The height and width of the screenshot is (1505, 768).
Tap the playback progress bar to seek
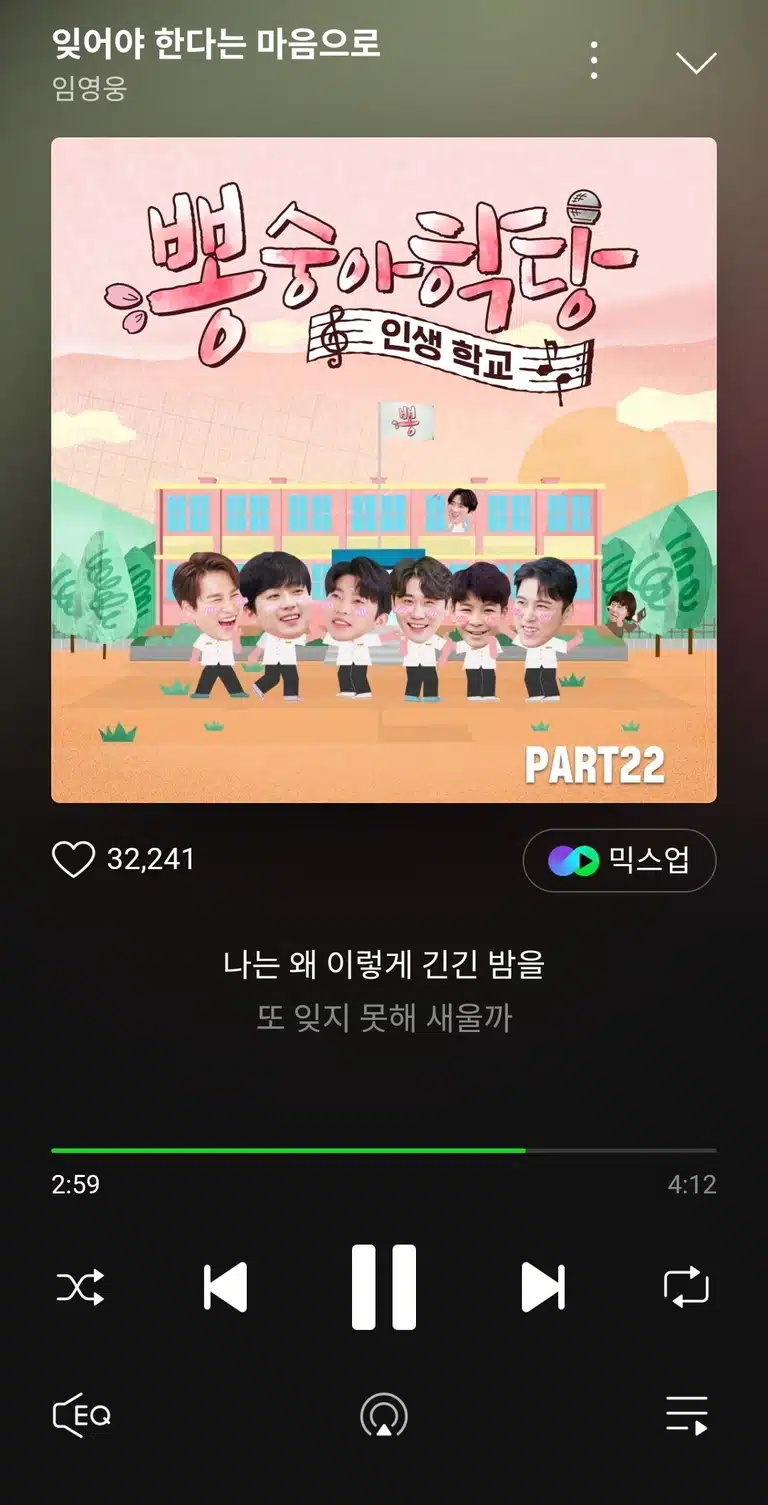(x=384, y=1150)
